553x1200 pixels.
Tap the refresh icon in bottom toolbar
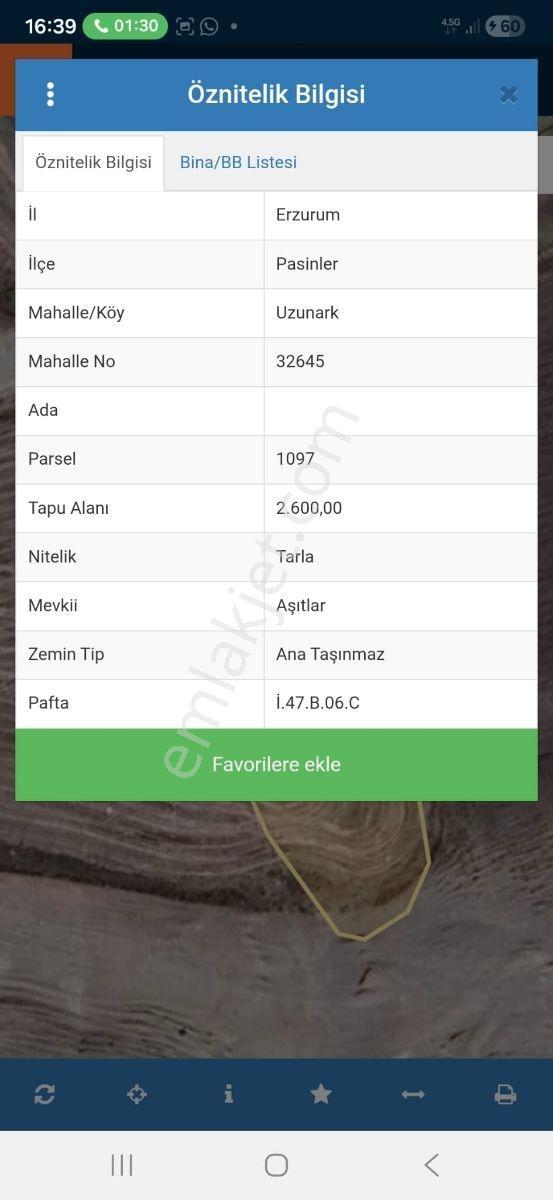click(x=45, y=1094)
